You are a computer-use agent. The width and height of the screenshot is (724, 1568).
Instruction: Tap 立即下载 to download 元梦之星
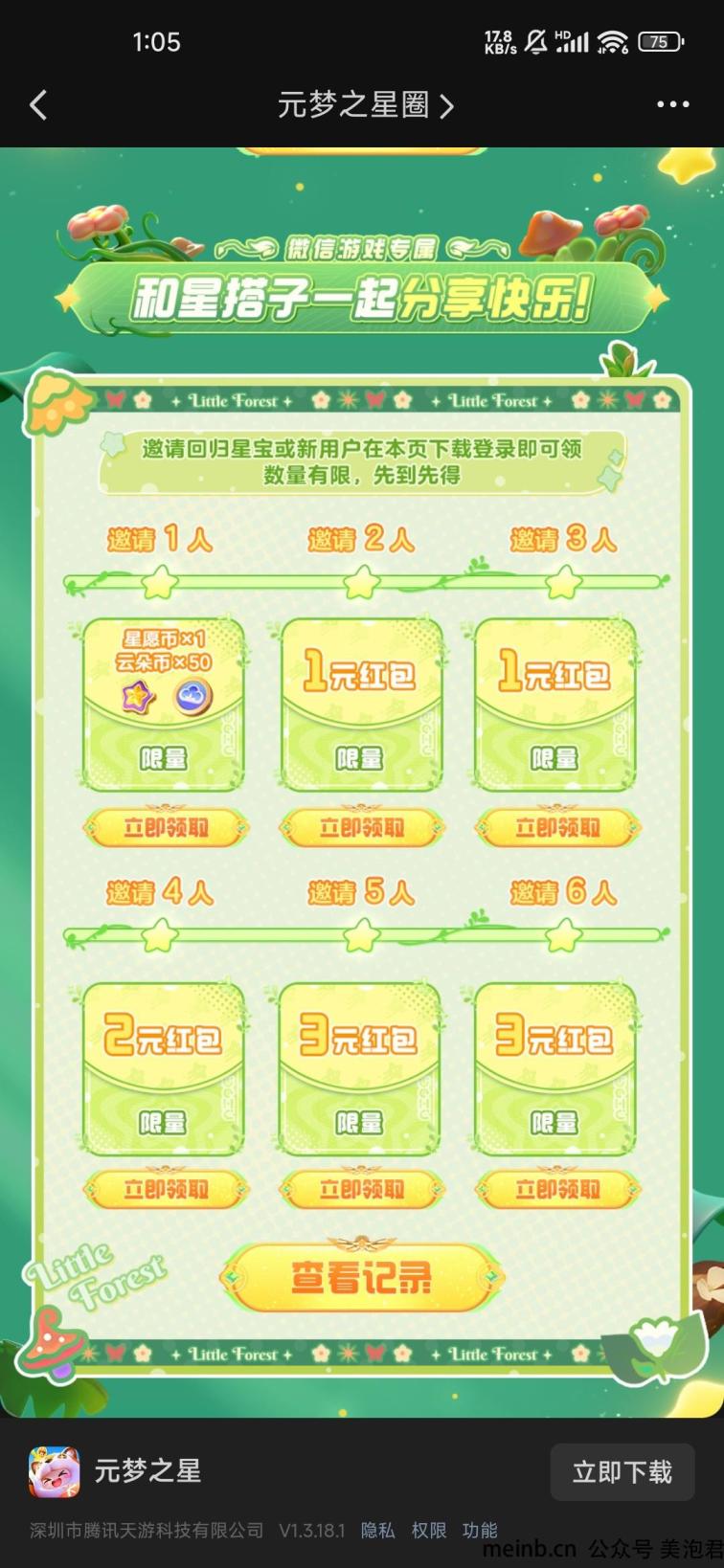coord(622,1471)
